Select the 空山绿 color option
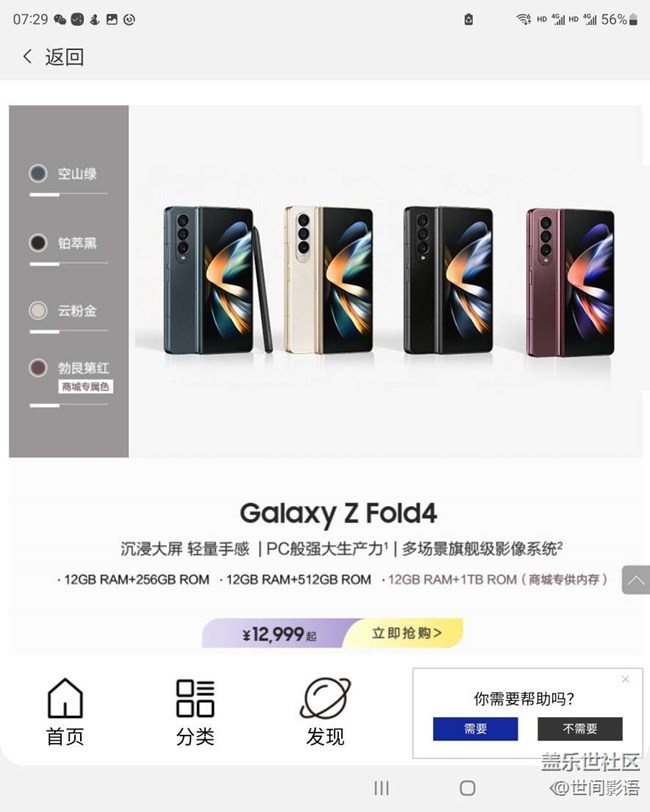650x812 pixels. coord(39,174)
